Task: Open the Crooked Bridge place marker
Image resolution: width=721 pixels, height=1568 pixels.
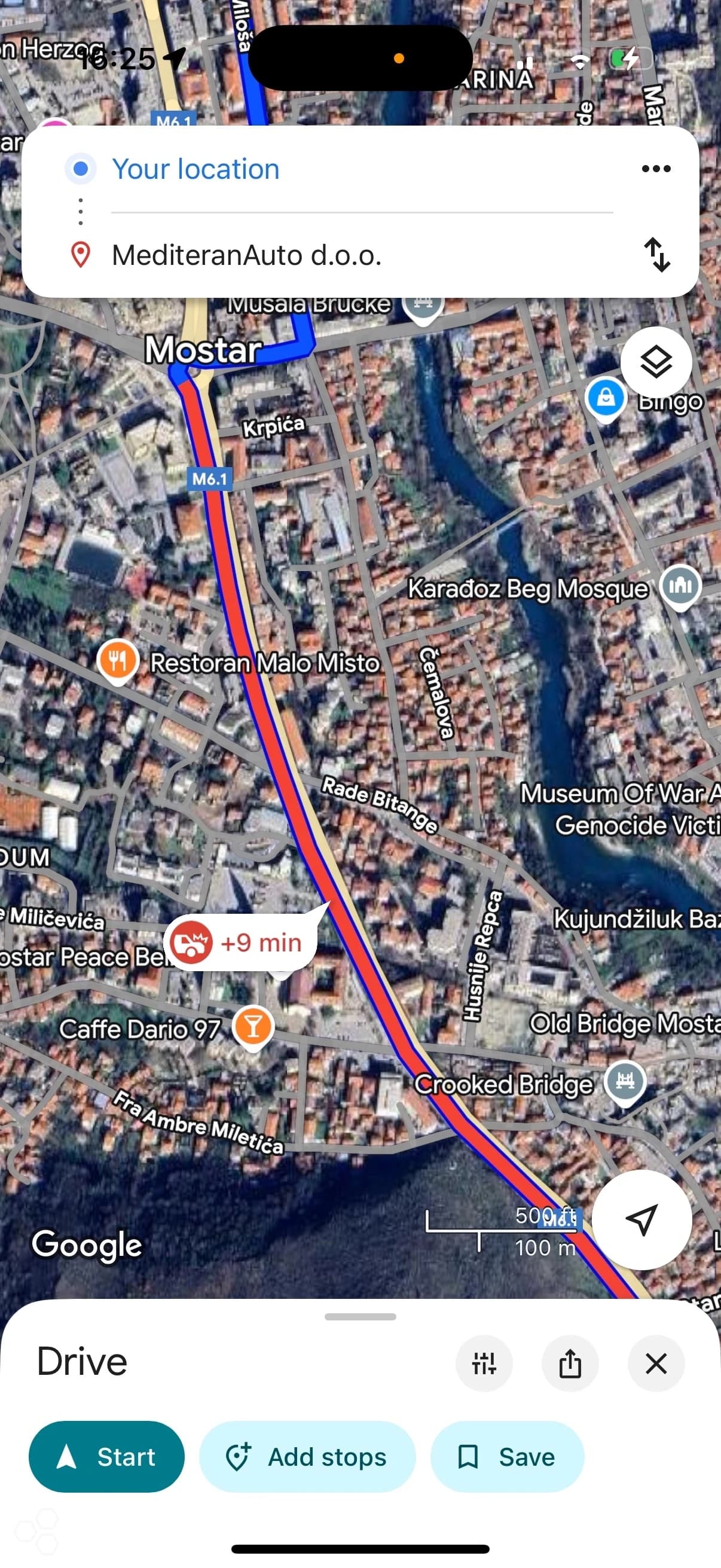Action: [625, 1082]
